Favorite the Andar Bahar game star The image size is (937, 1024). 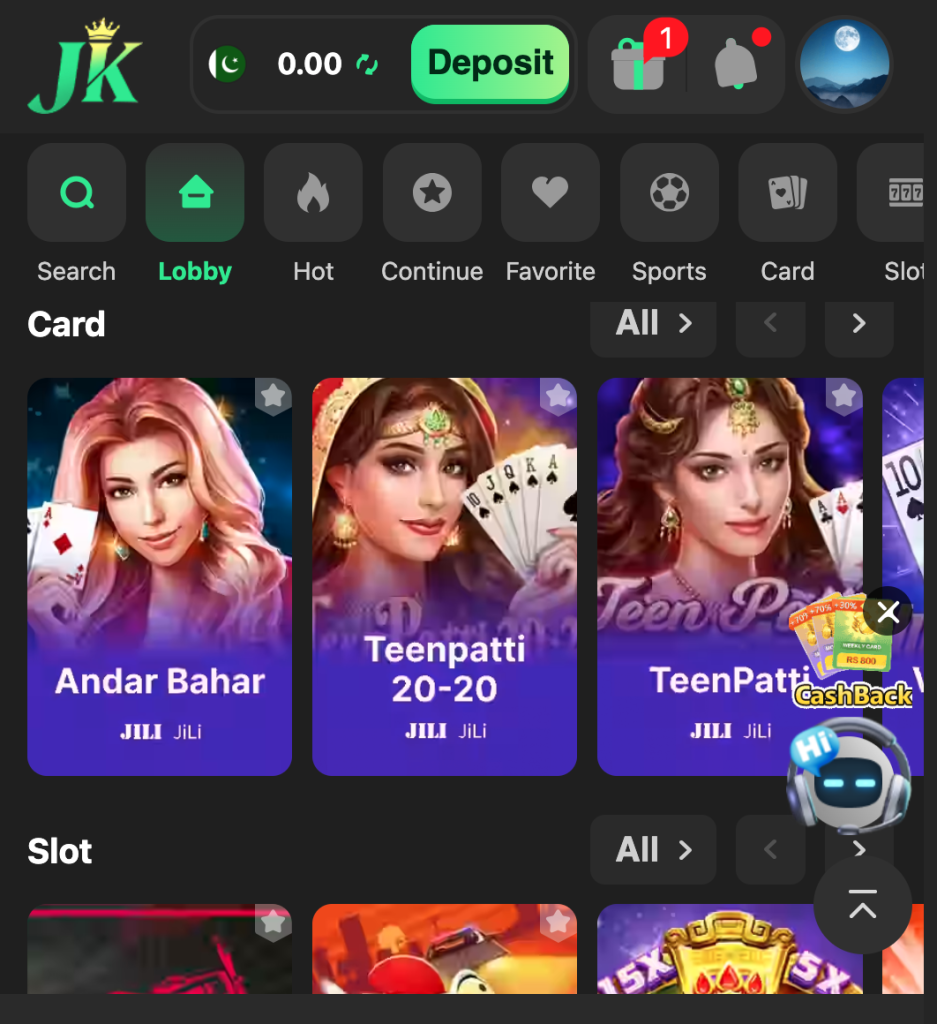tap(273, 397)
